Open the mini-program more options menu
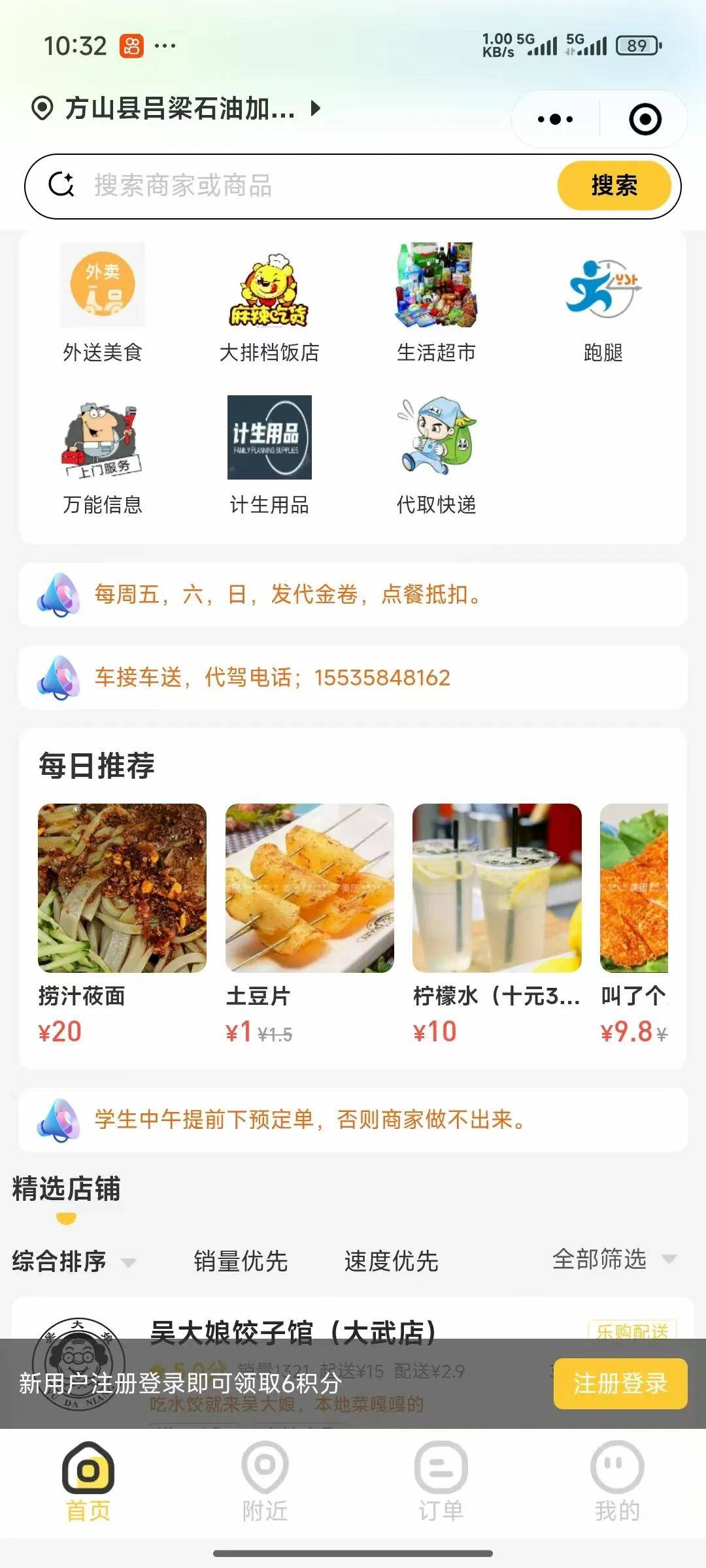Image resolution: width=706 pixels, height=1568 pixels. tap(556, 120)
